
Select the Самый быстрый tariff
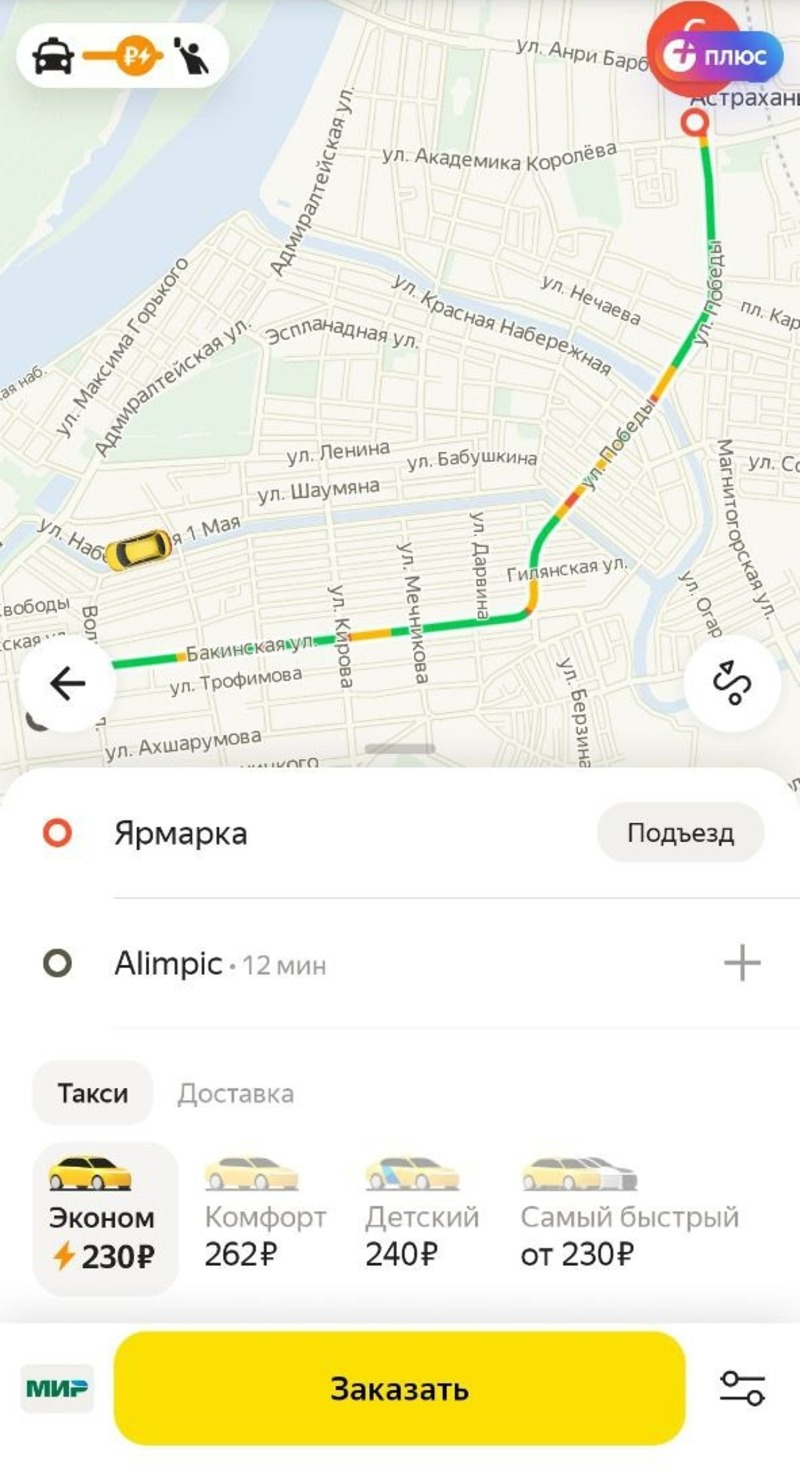pyautogui.click(x=628, y=1218)
